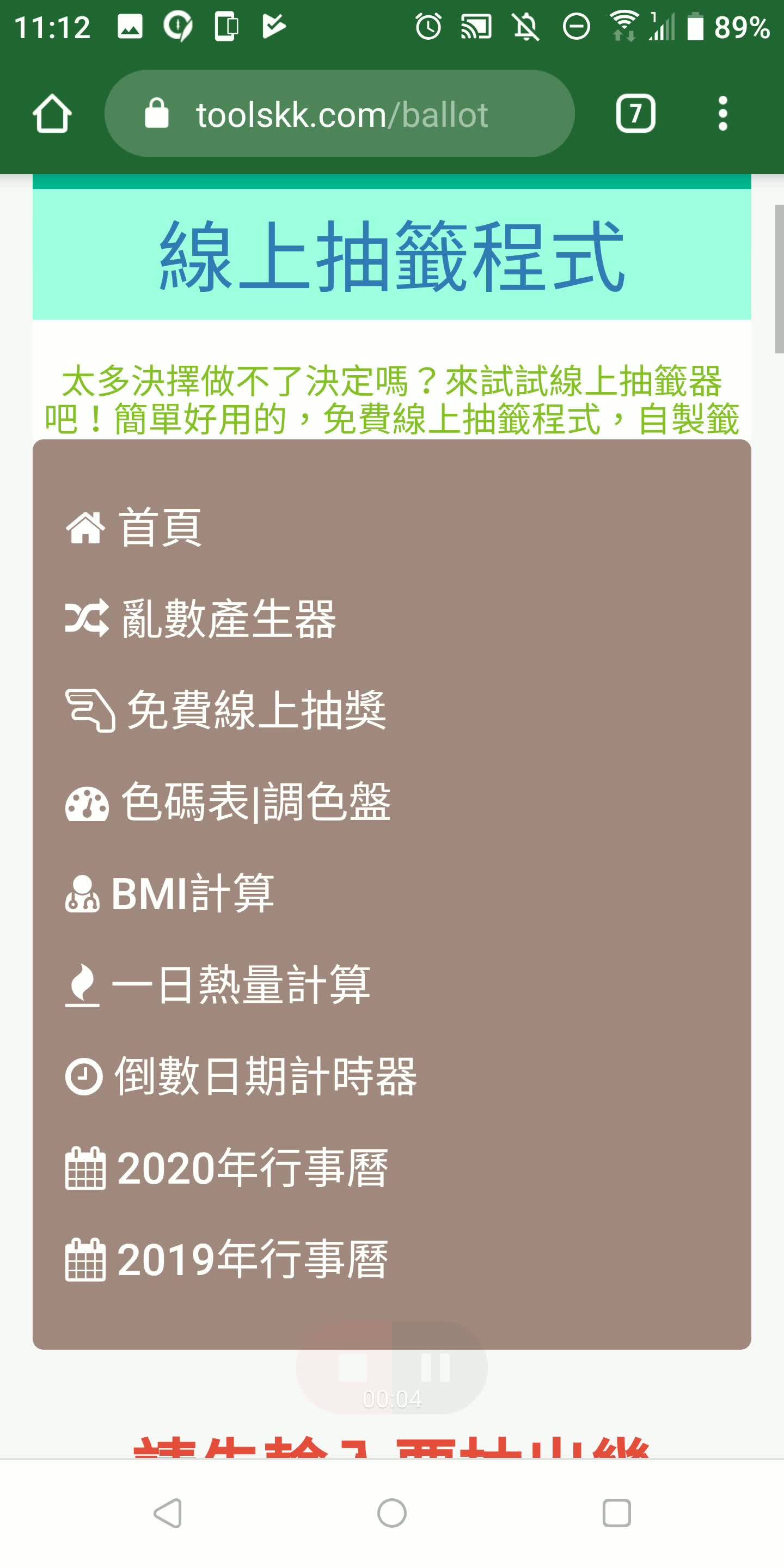784x1568 pixels.
Task: Show recent apps from navigation bar
Action: (x=616, y=1513)
